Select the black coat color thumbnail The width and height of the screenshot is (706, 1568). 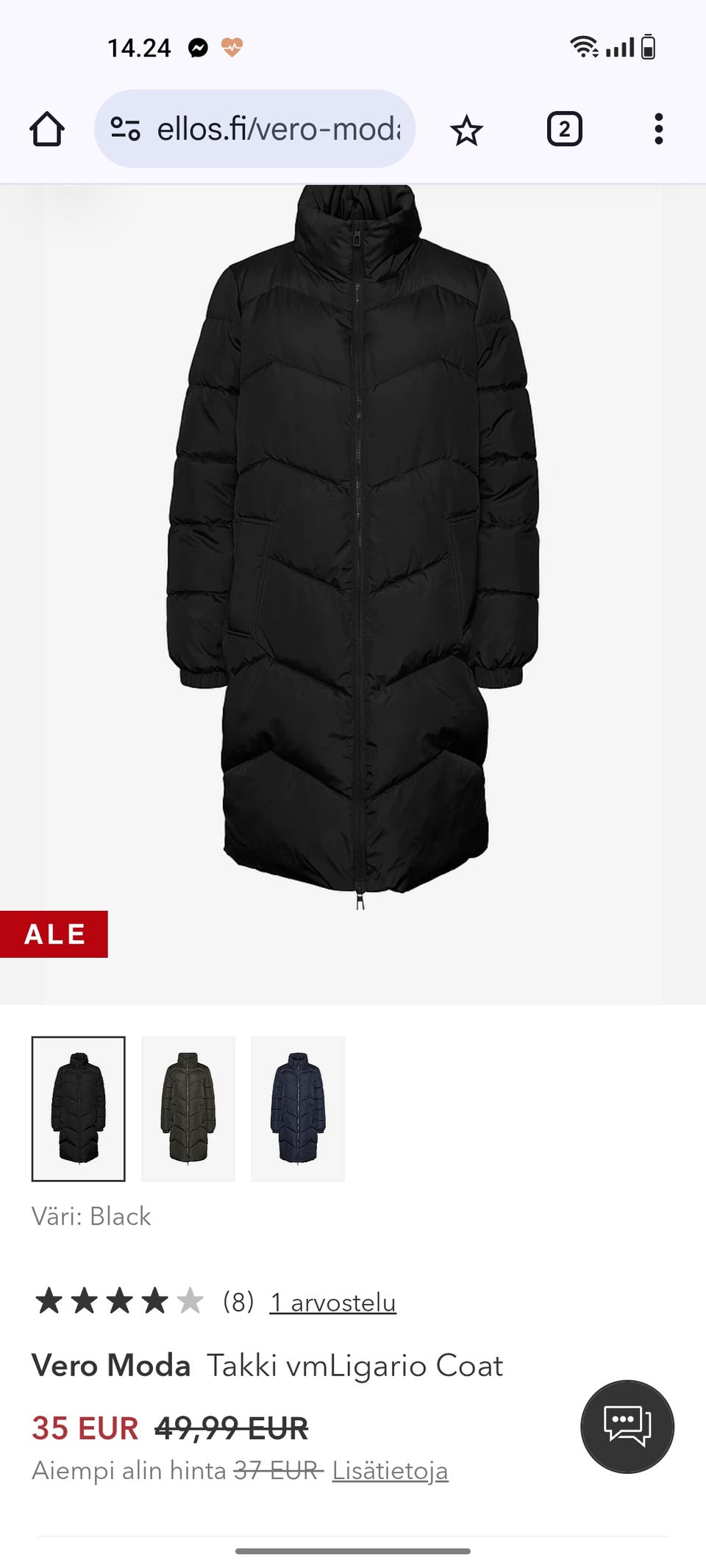click(x=78, y=1109)
